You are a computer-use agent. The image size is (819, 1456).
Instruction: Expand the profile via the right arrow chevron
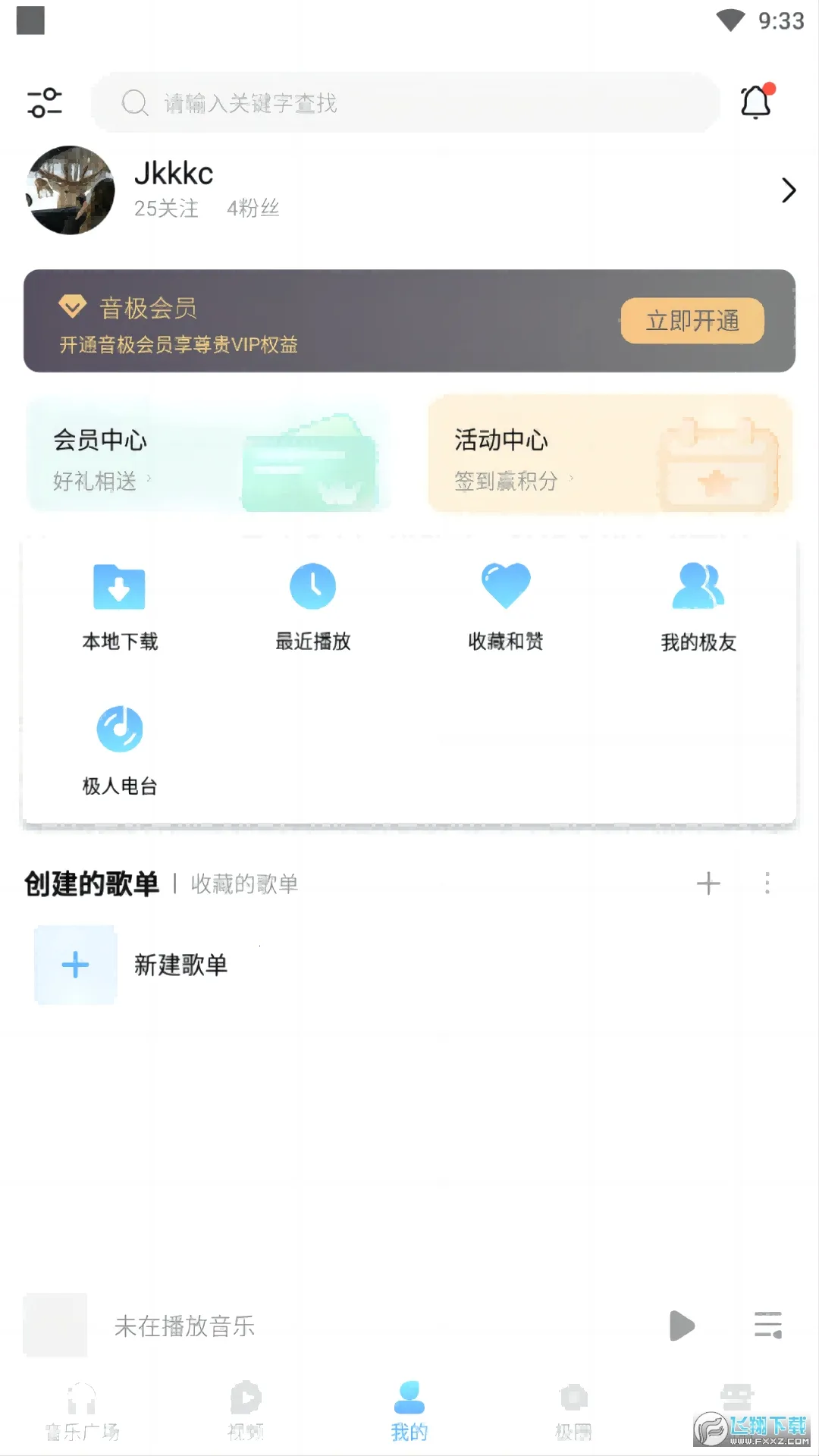click(x=786, y=191)
